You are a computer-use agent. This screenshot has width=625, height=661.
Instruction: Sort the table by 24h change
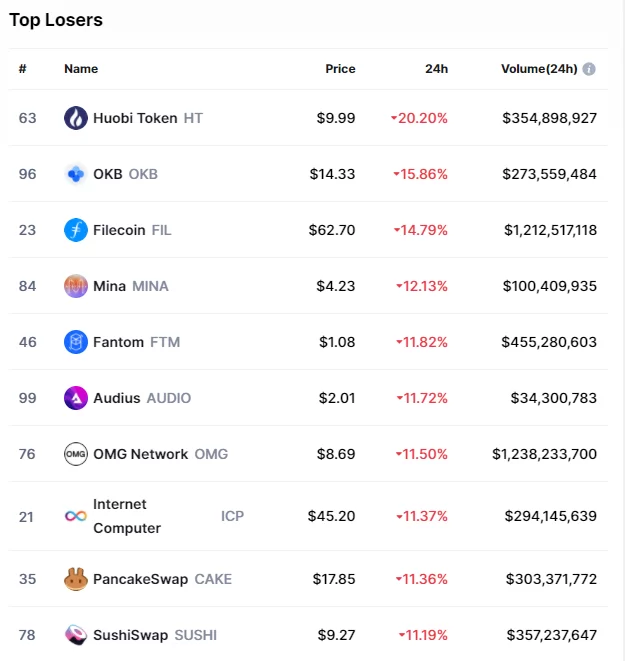pyautogui.click(x=436, y=69)
